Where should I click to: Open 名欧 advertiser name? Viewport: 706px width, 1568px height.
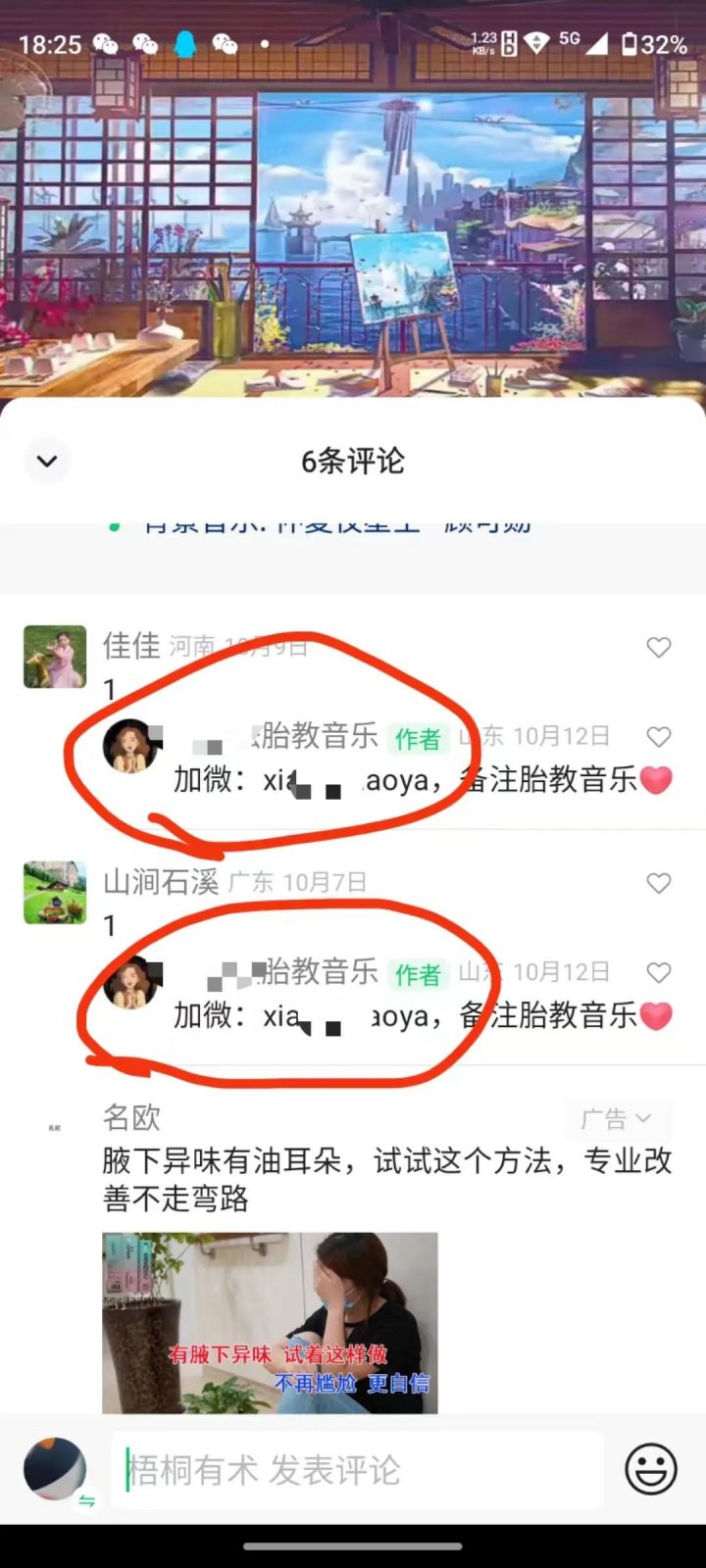click(x=131, y=1117)
